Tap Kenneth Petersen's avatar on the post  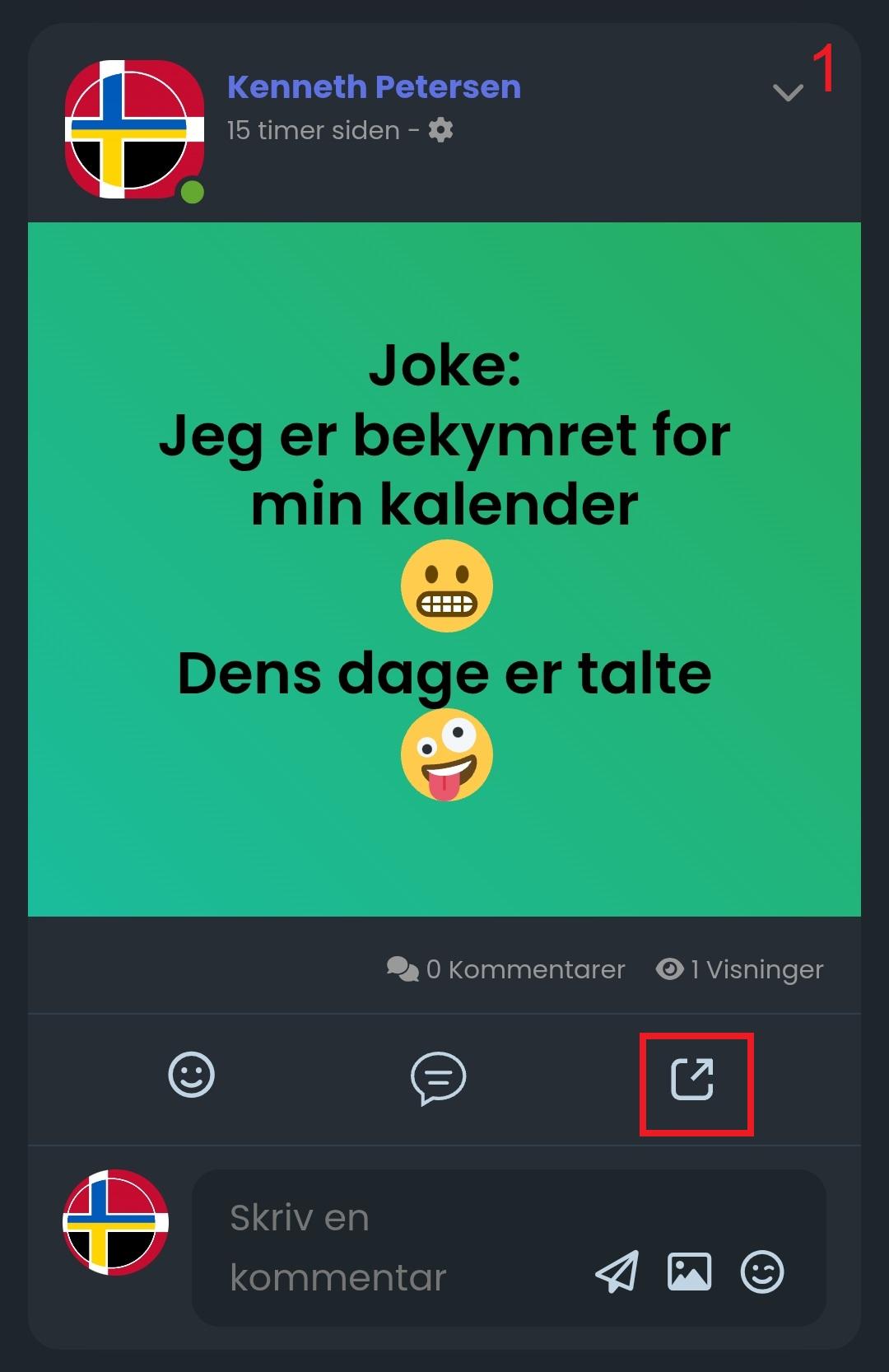click(134, 129)
